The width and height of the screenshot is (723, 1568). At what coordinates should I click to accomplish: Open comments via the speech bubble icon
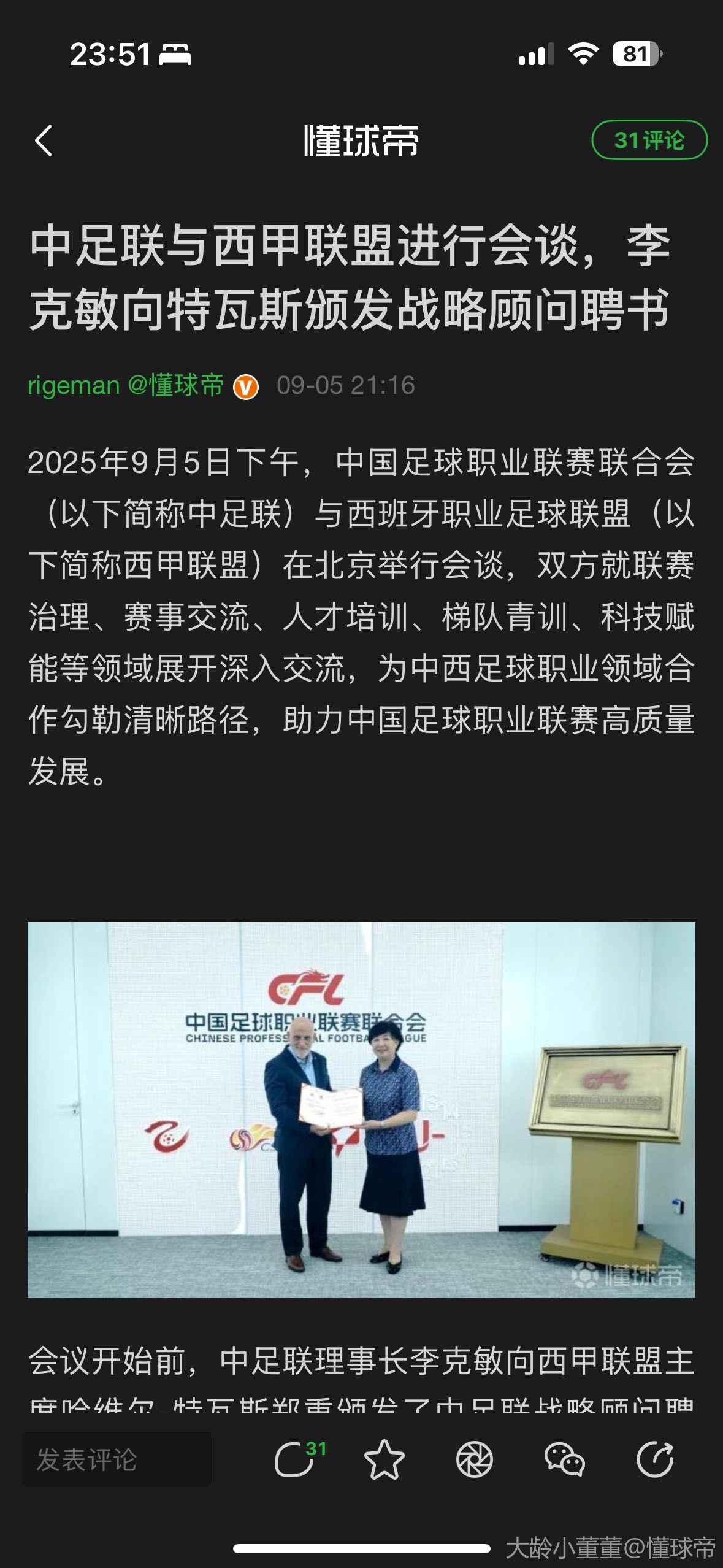(296, 1459)
